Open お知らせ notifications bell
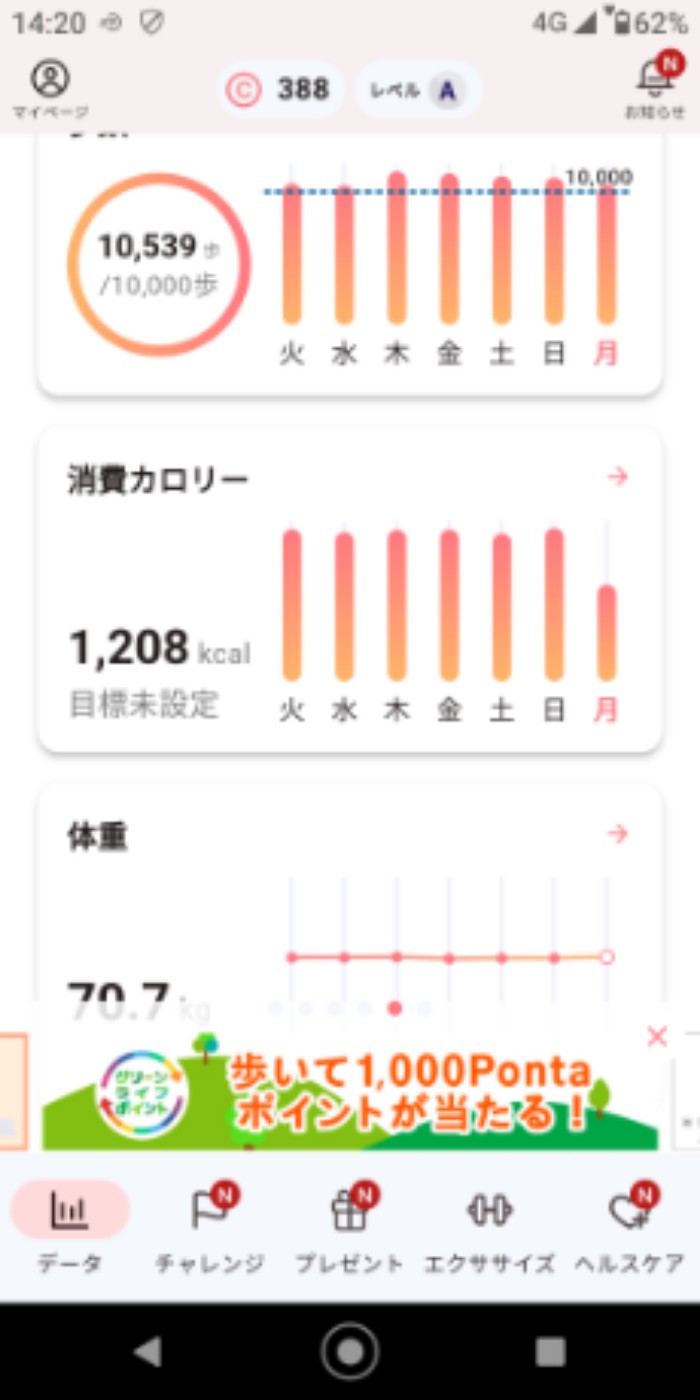Screen dimensions: 700x1400 pyautogui.click(x=655, y=87)
